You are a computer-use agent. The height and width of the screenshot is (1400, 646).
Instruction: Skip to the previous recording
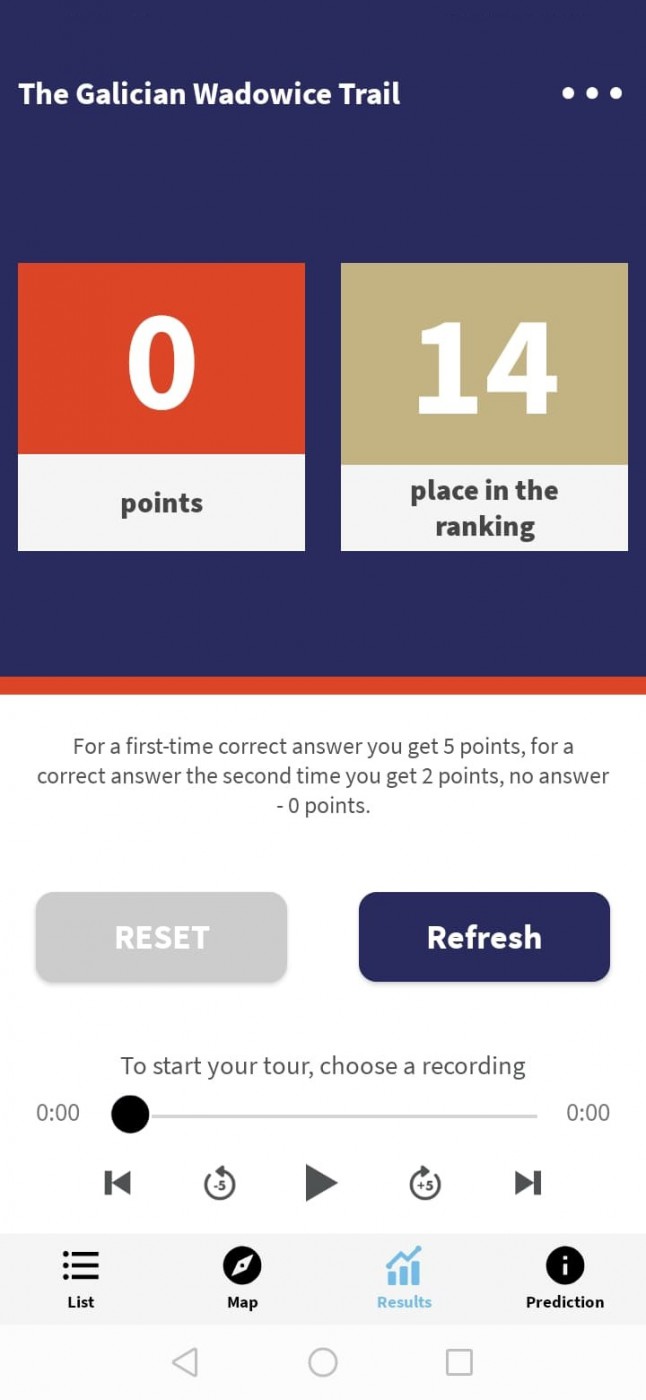click(118, 1183)
